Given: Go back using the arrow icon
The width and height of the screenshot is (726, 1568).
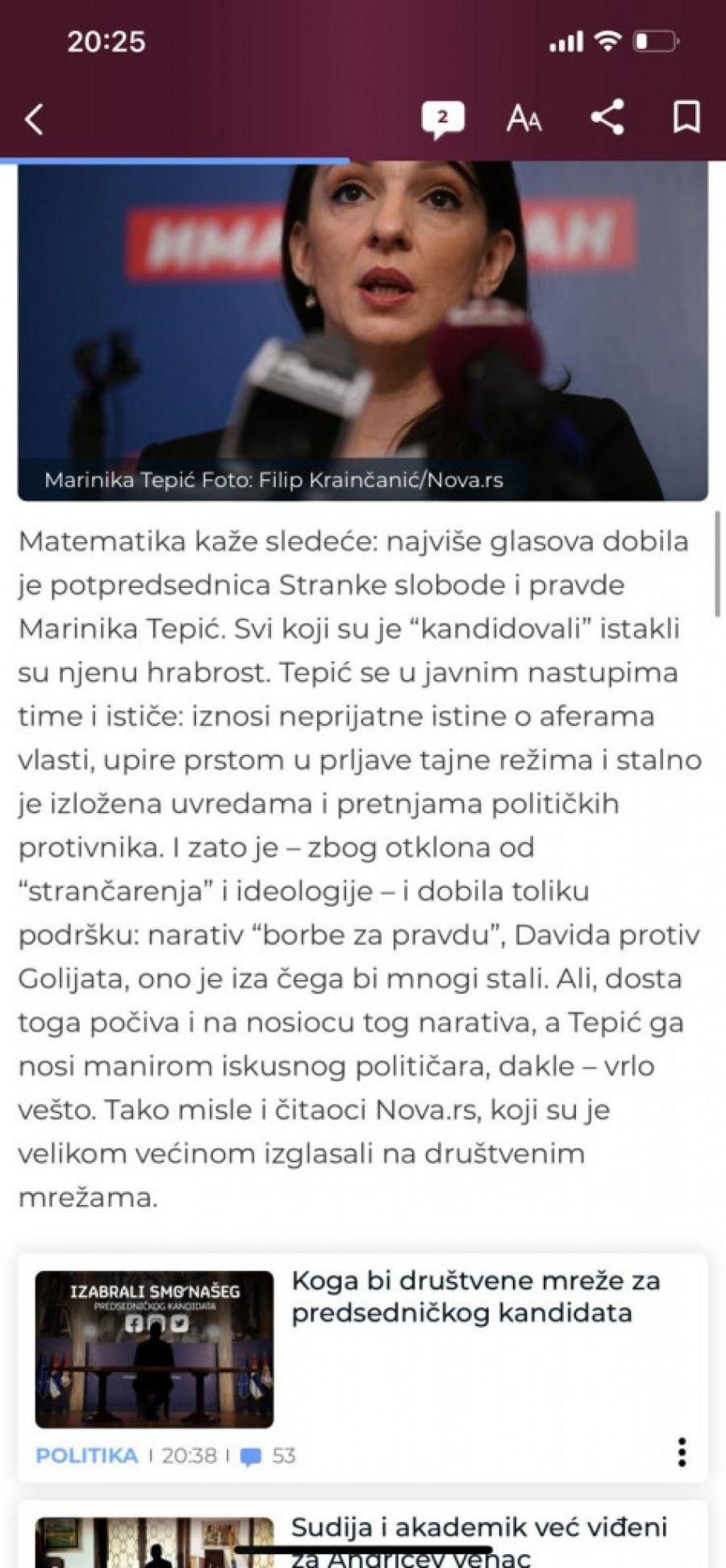Looking at the screenshot, I should pos(34,119).
